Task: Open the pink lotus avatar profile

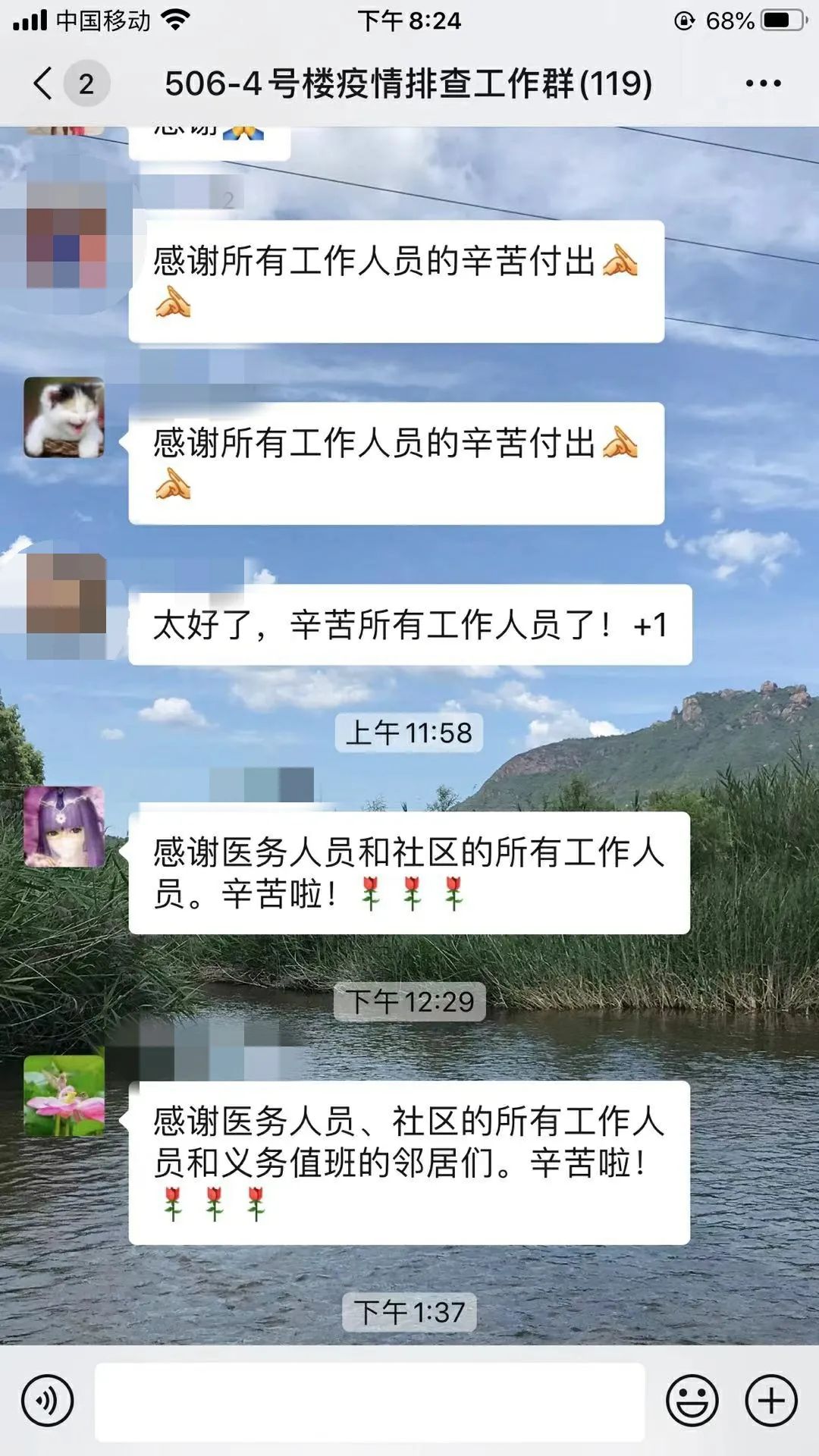Action: (x=64, y=1095)
